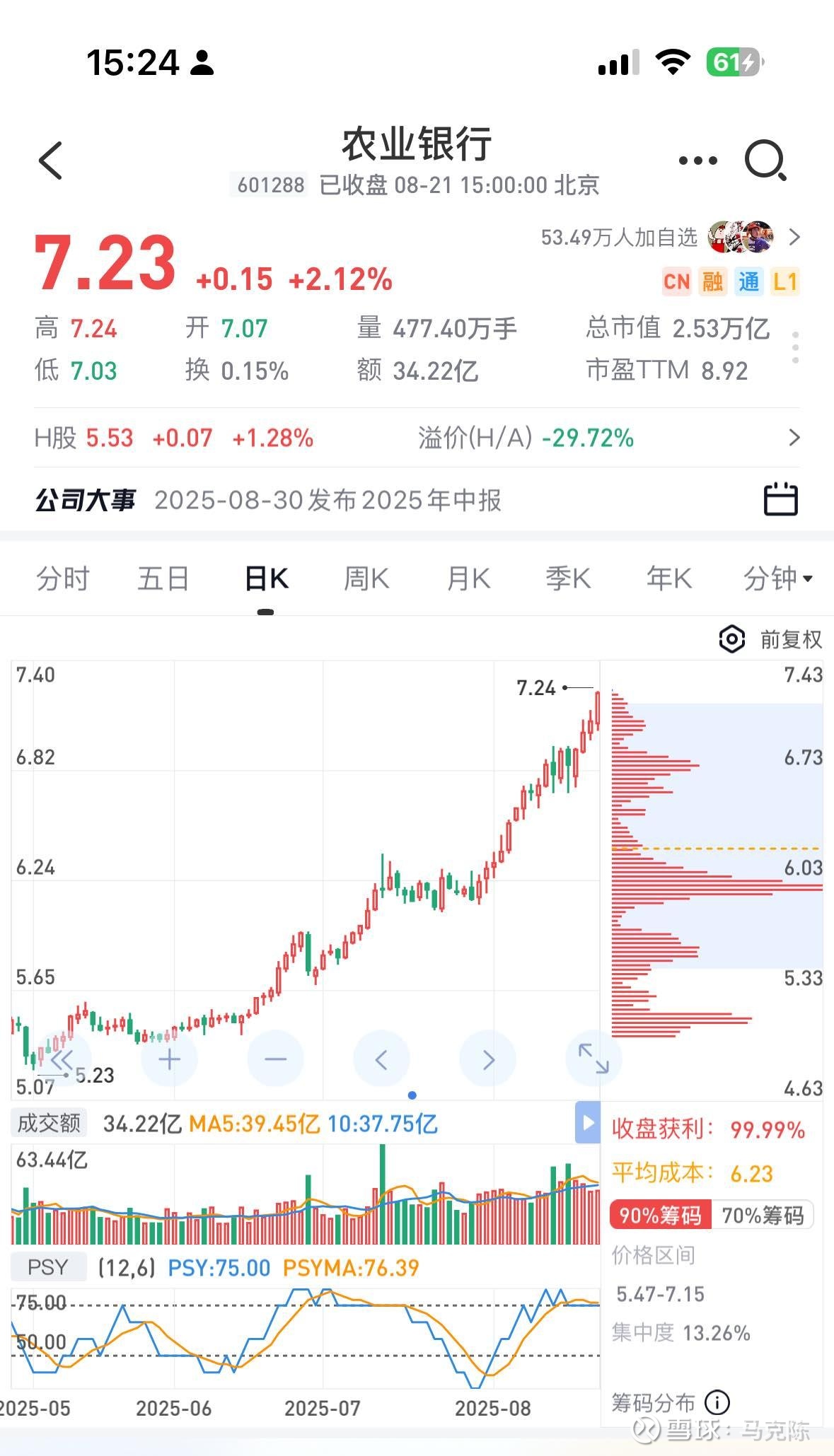This screenshot has height=1456, width=834.
Task: Open the 53.49万人加自选 followers list
Action: click(x=670, y=237)
